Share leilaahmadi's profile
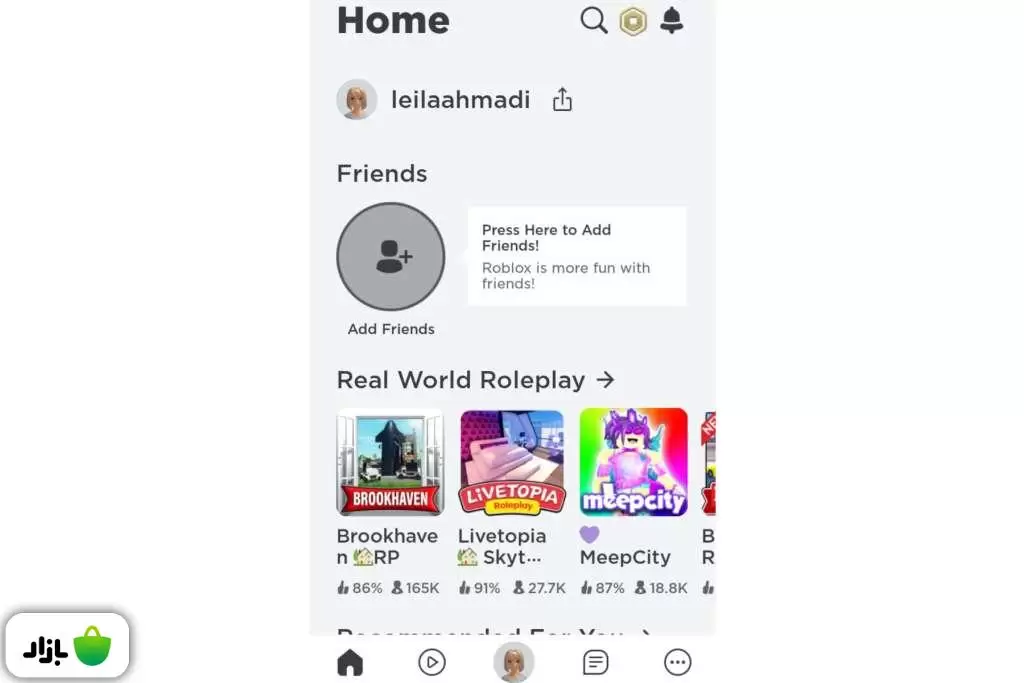1024x683 pixels. click(562, 100)
